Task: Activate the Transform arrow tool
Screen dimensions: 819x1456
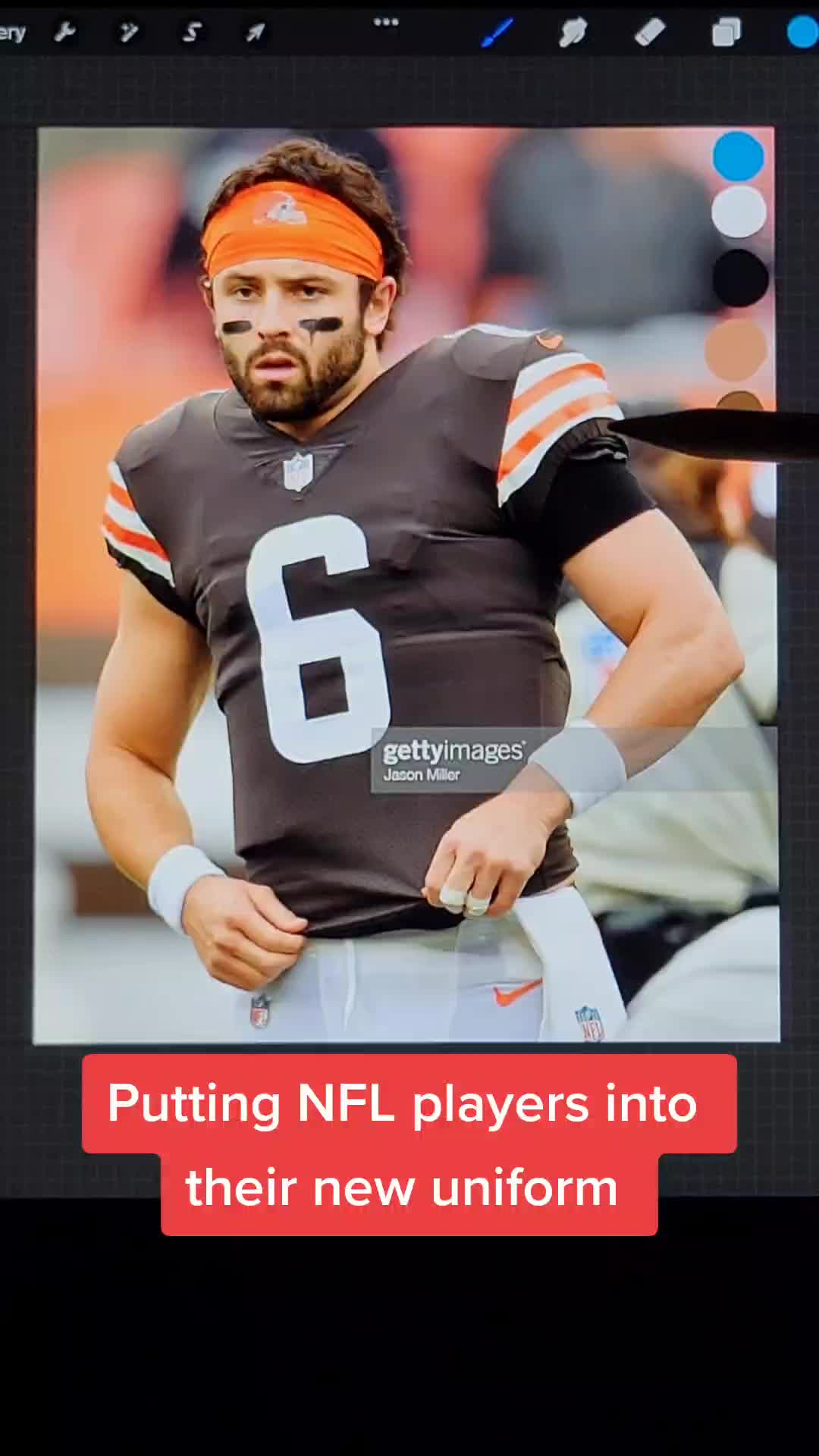Action: pyautogui.click(x=255, y=32)
